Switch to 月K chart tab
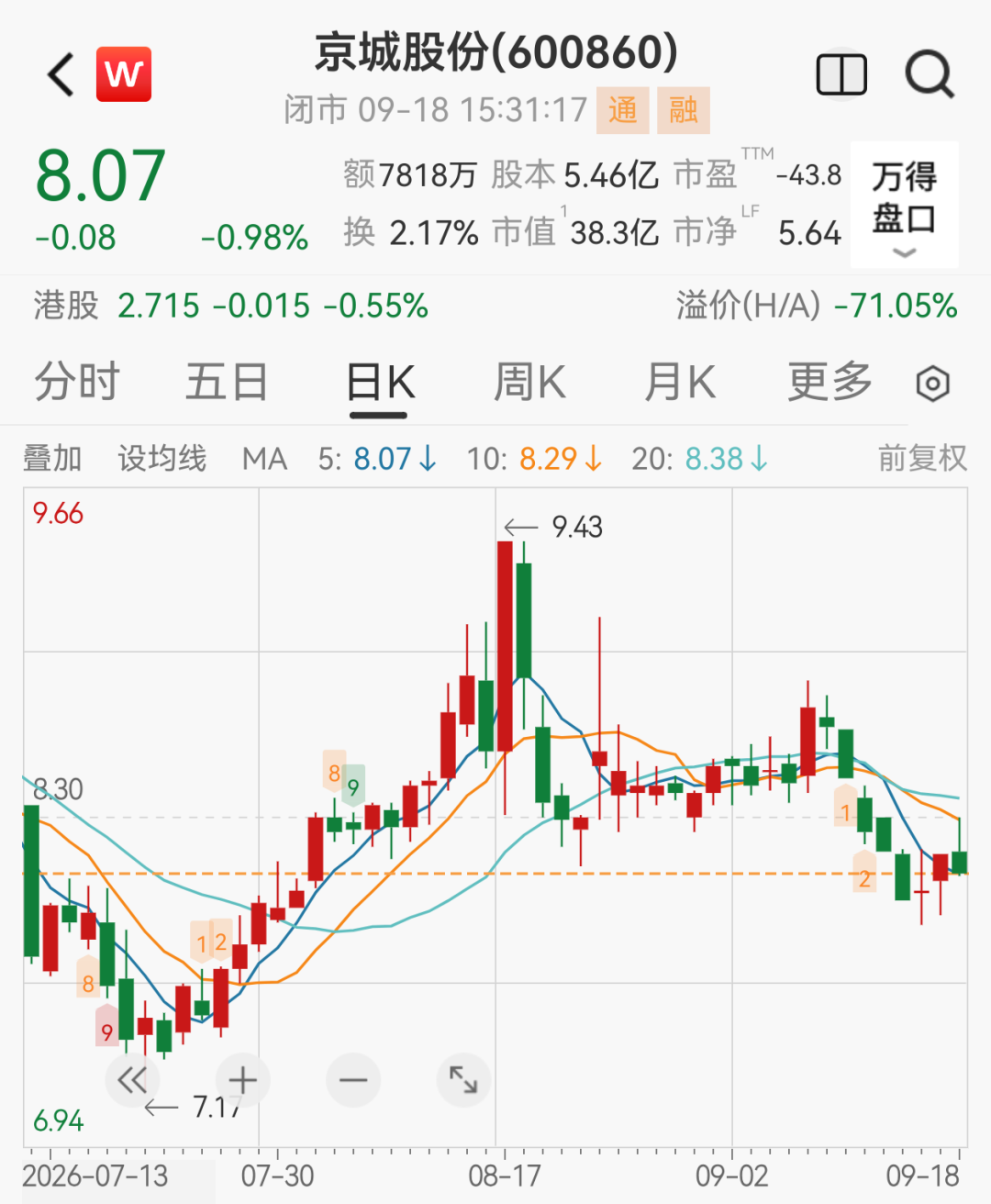The width and height of the screenshot is (991, 1204). tap(680, 382)
